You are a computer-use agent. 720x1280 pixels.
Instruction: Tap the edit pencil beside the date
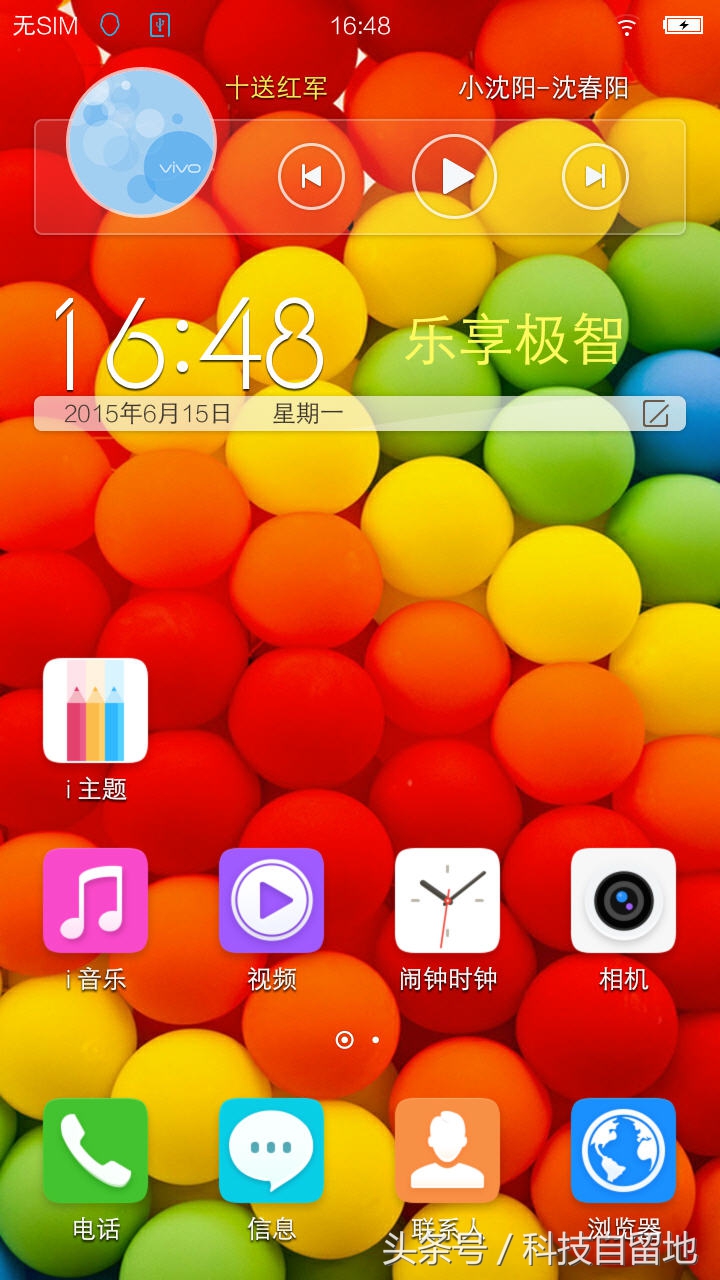(657, 413)
